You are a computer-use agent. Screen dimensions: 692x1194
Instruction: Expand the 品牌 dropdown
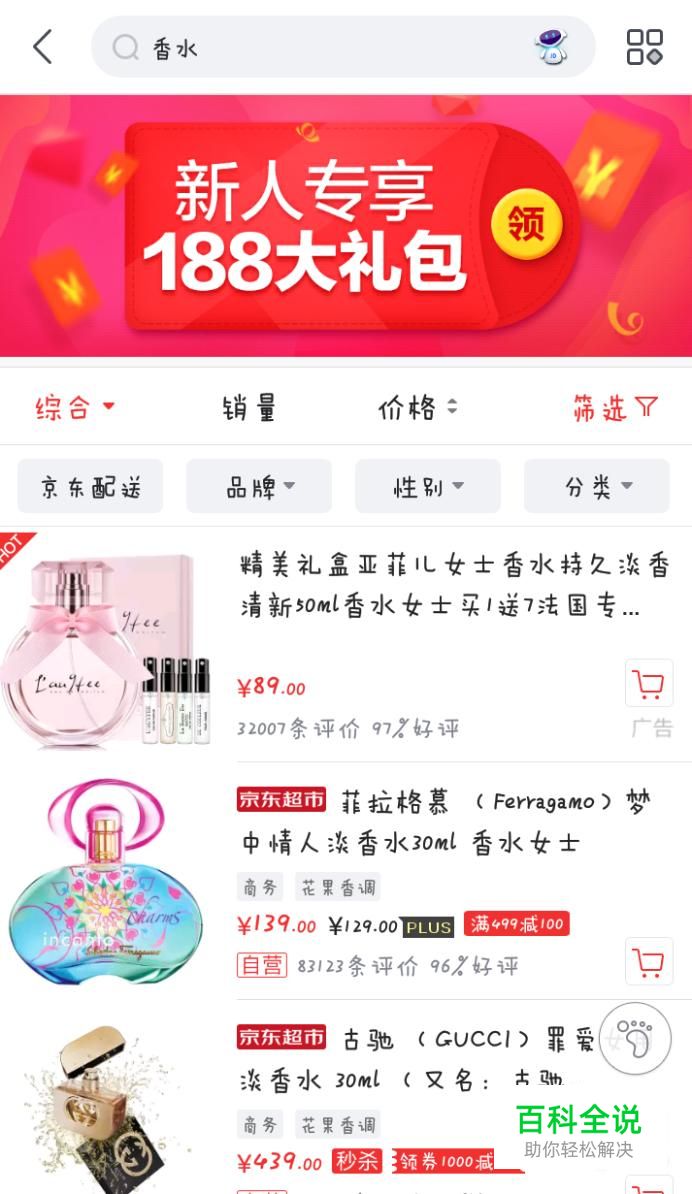(x=259, y=487)
